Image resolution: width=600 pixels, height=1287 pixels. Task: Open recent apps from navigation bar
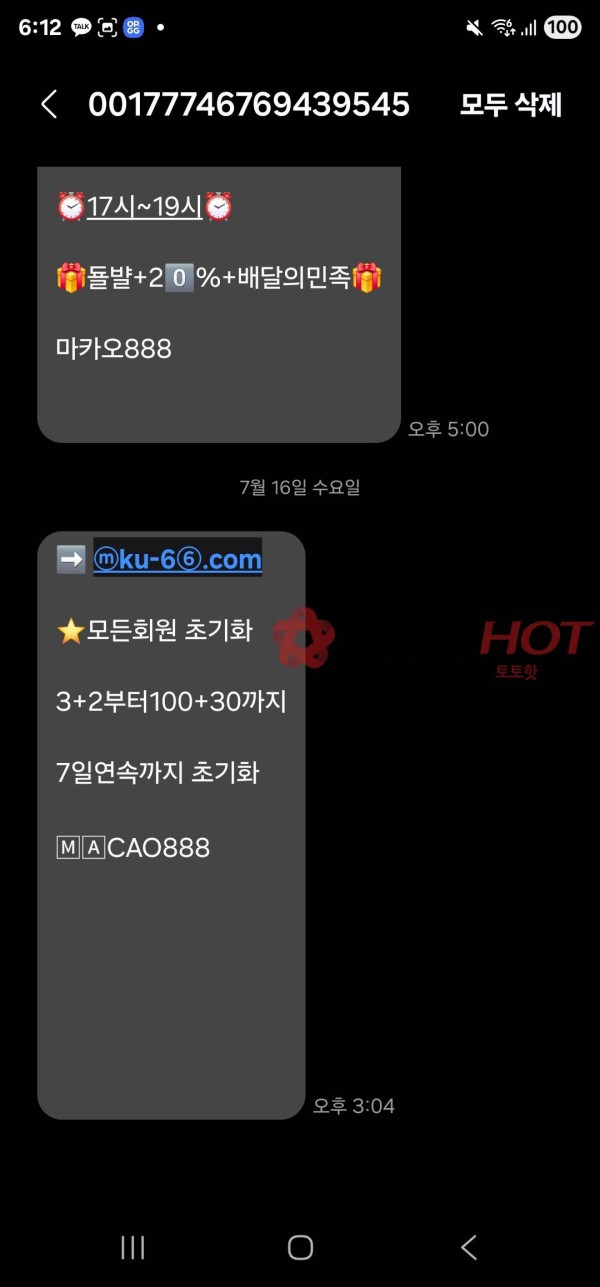point(132,1246)
